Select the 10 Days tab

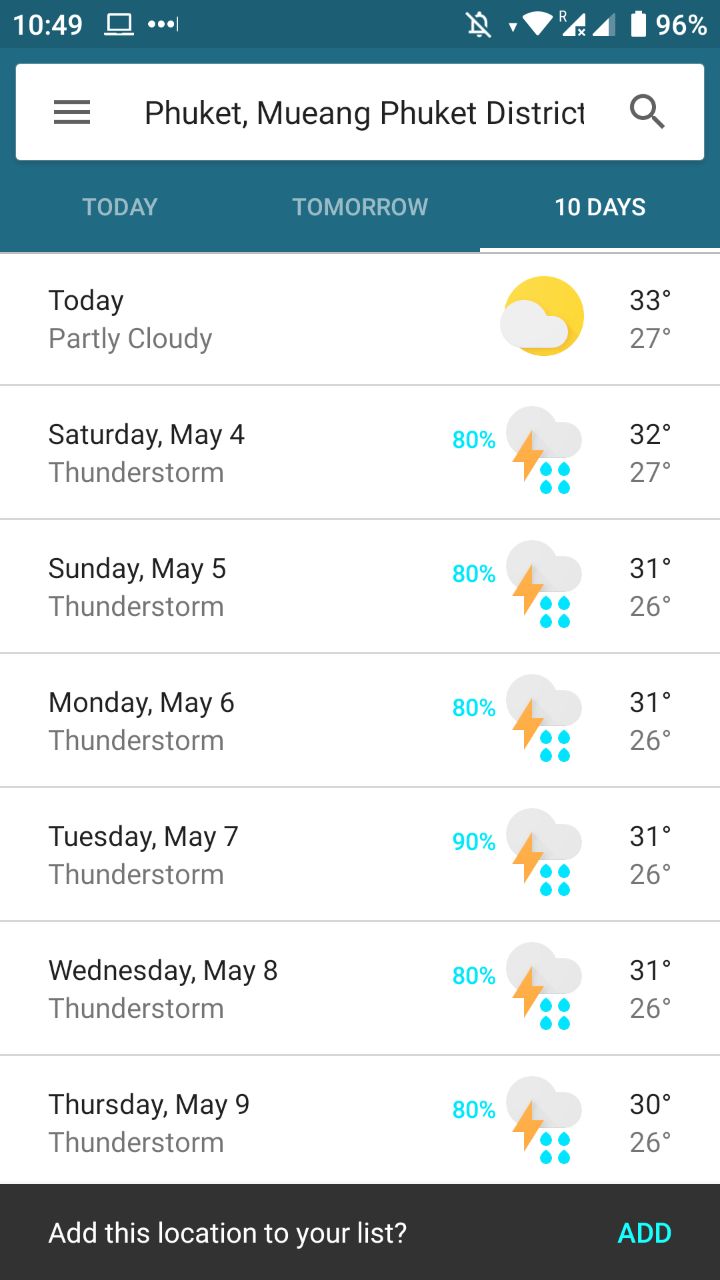pyautogui.click(x=600, y=207)
